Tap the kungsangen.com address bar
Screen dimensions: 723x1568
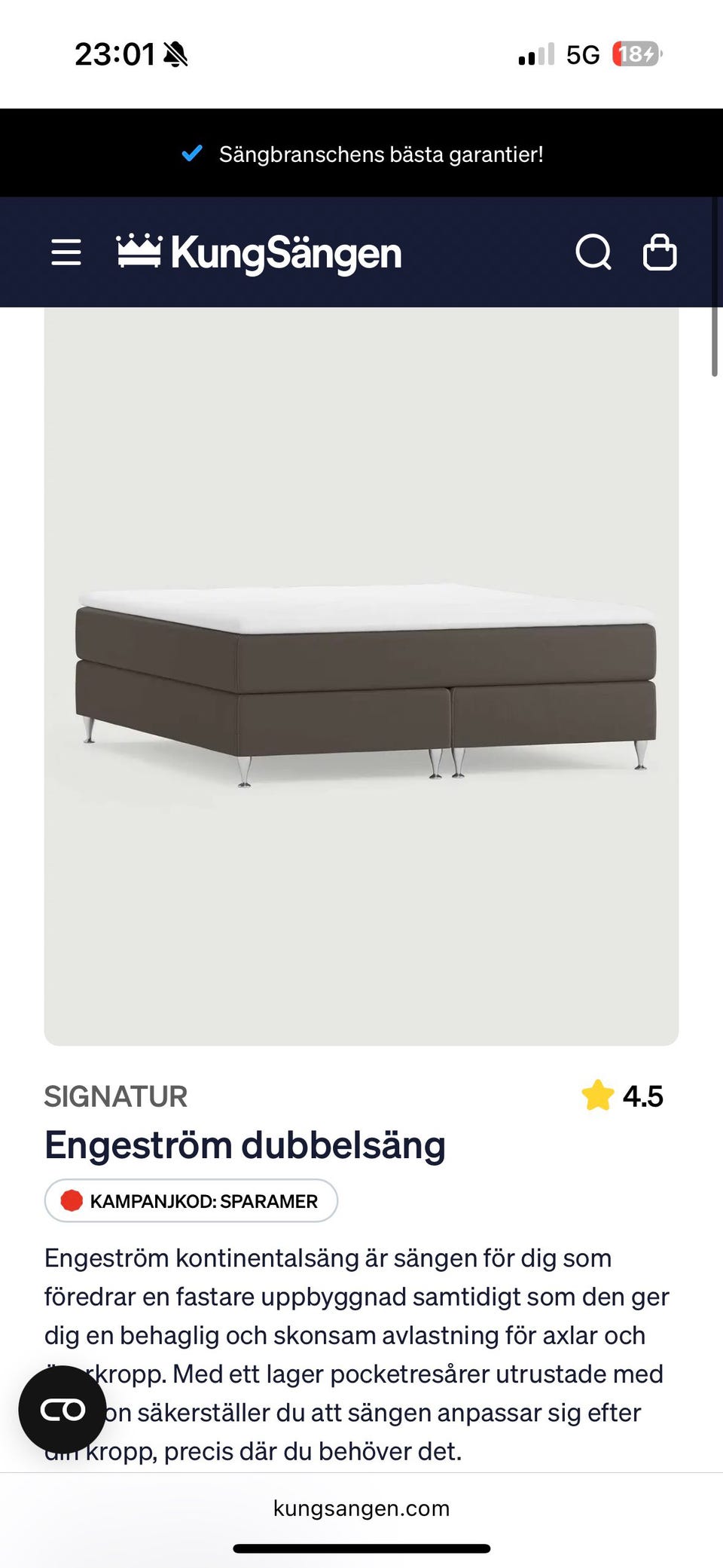click(361, 1508)
